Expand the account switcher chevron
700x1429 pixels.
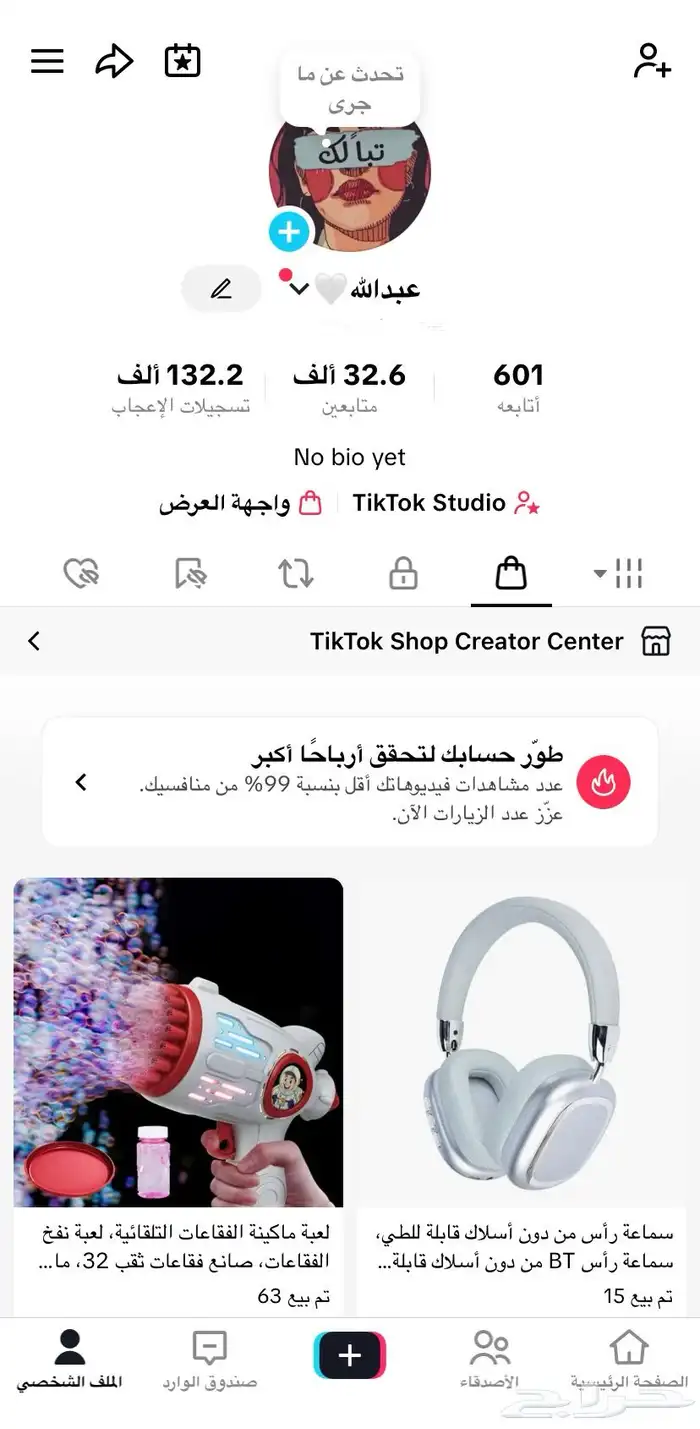[298, 290]
